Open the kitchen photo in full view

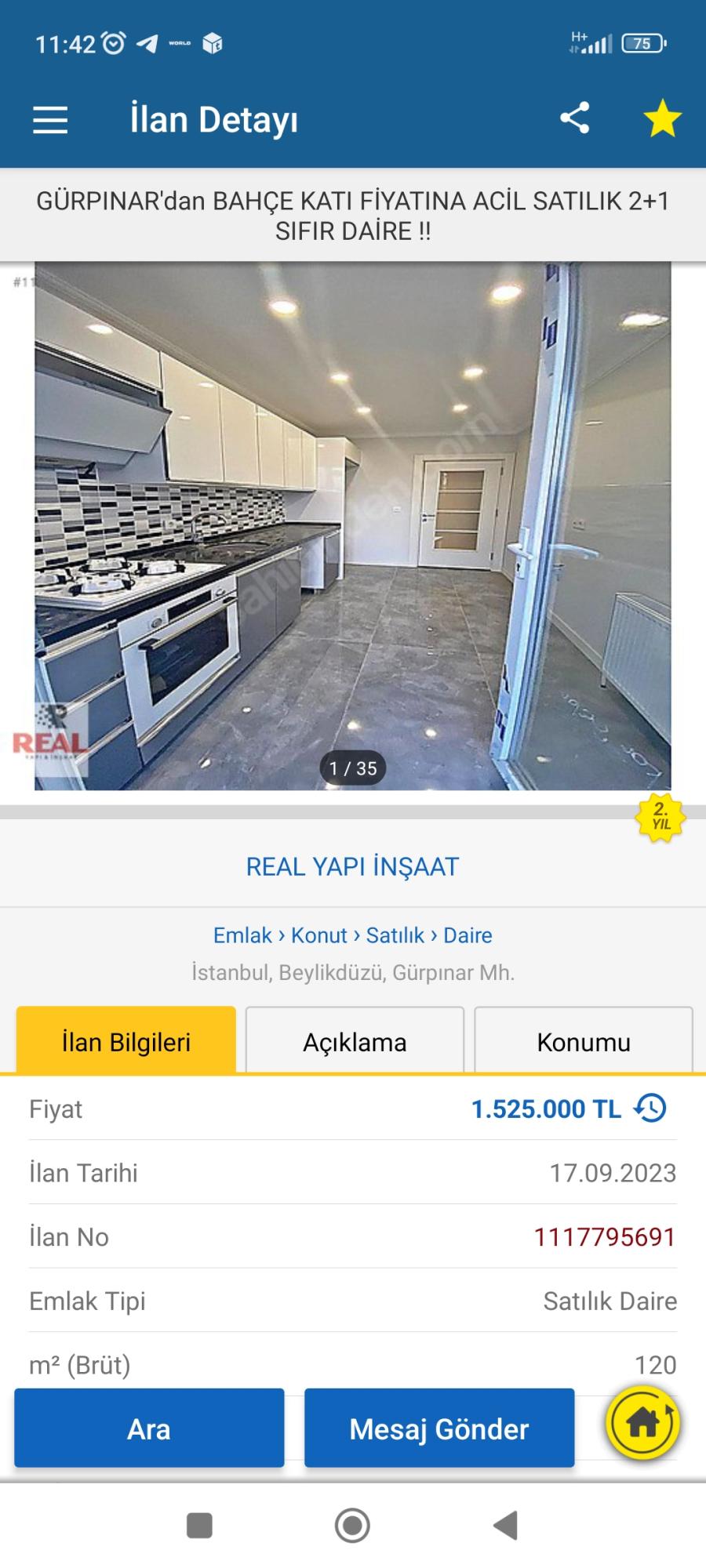coord(352,525)
